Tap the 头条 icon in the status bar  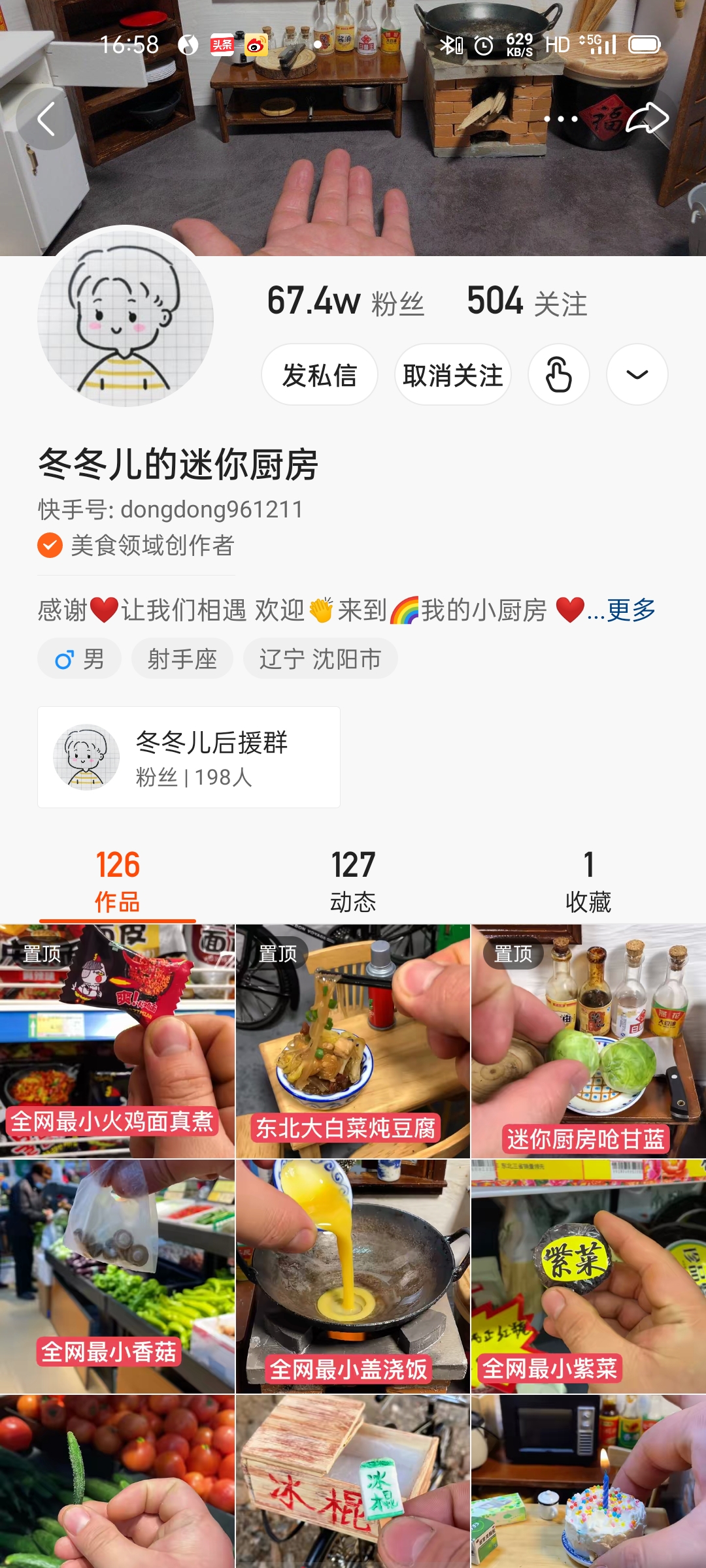point(221,44)
